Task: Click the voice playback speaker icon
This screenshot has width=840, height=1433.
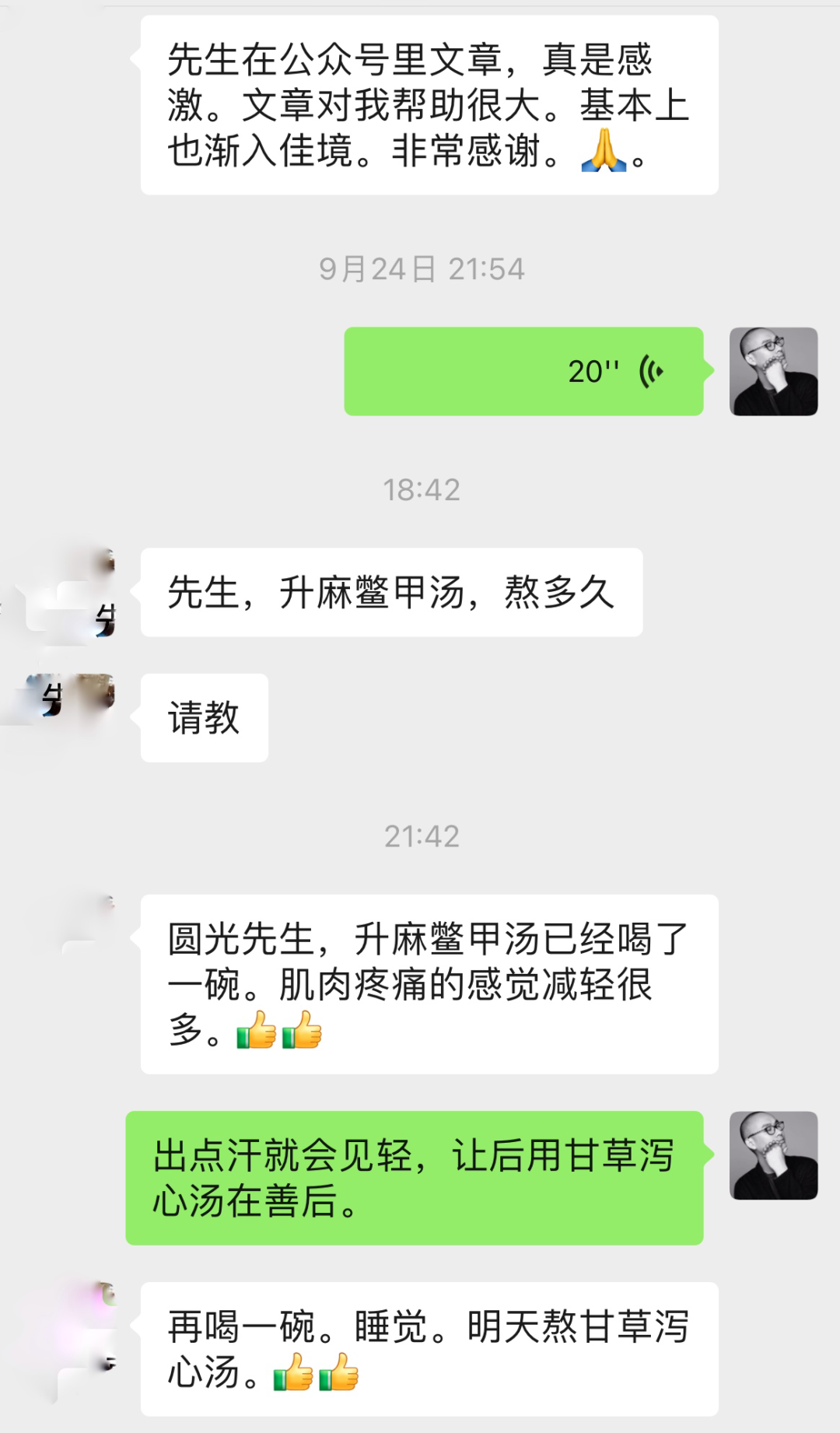Action: [650, 372]
